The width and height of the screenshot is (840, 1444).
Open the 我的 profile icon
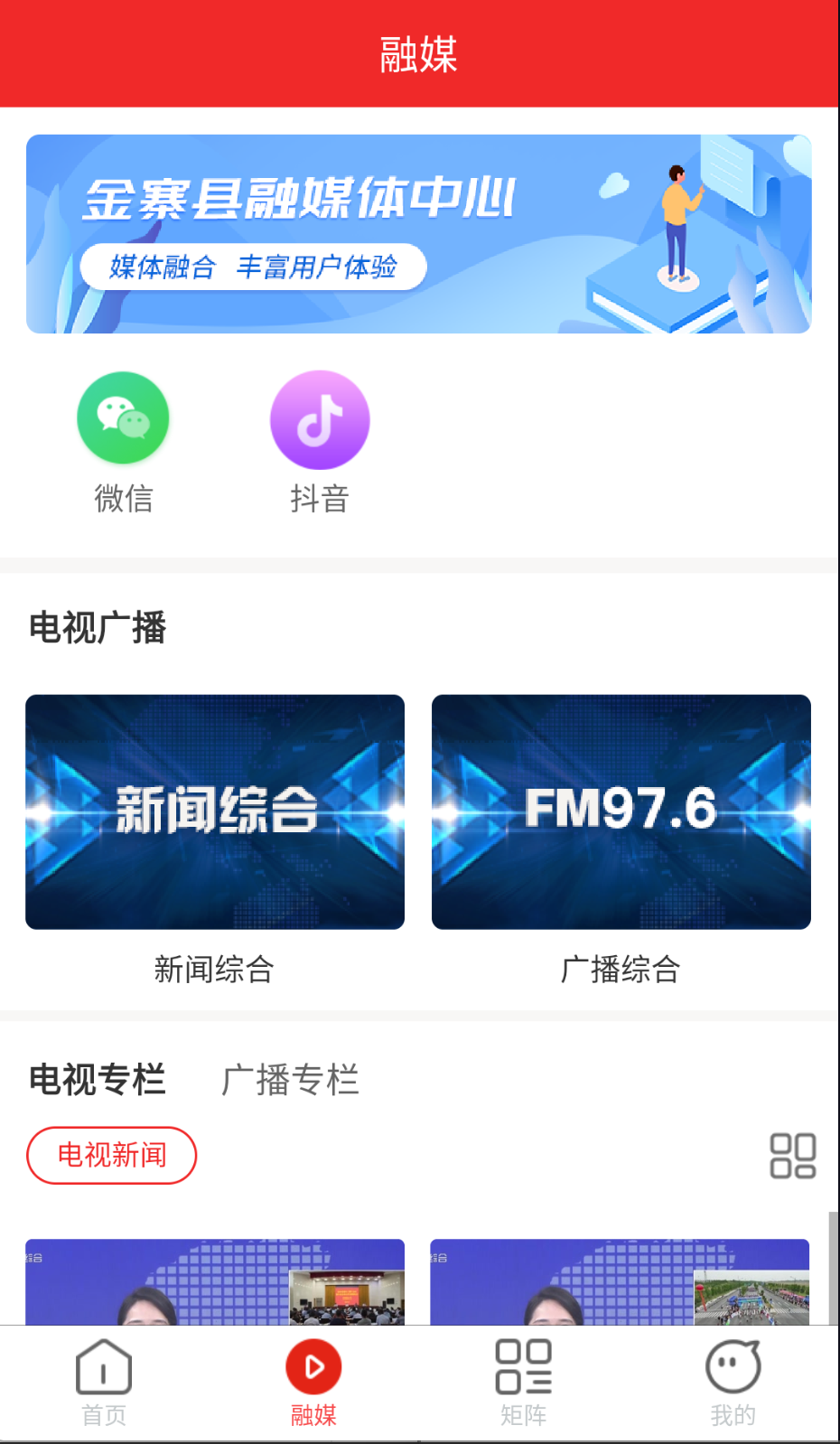[x=733, y=1368]
